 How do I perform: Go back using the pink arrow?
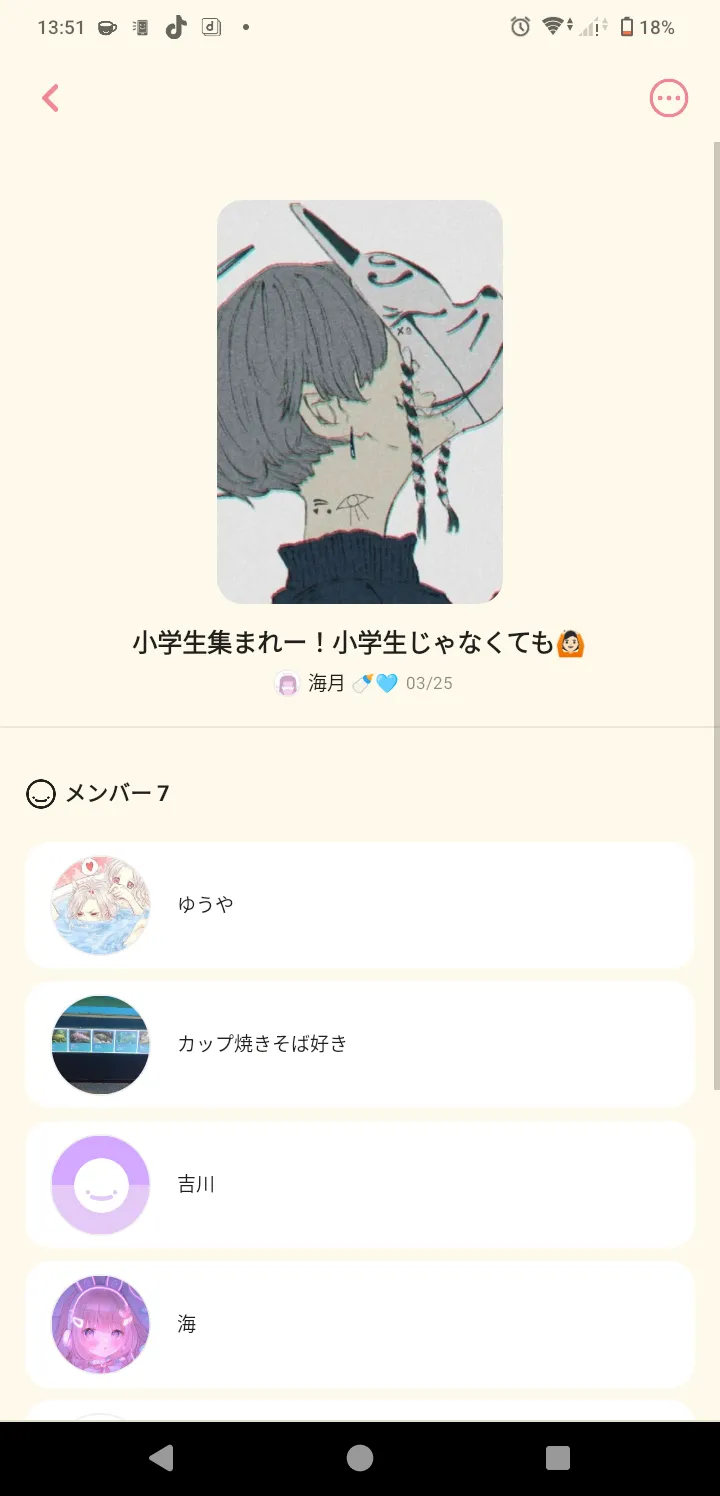51,98
